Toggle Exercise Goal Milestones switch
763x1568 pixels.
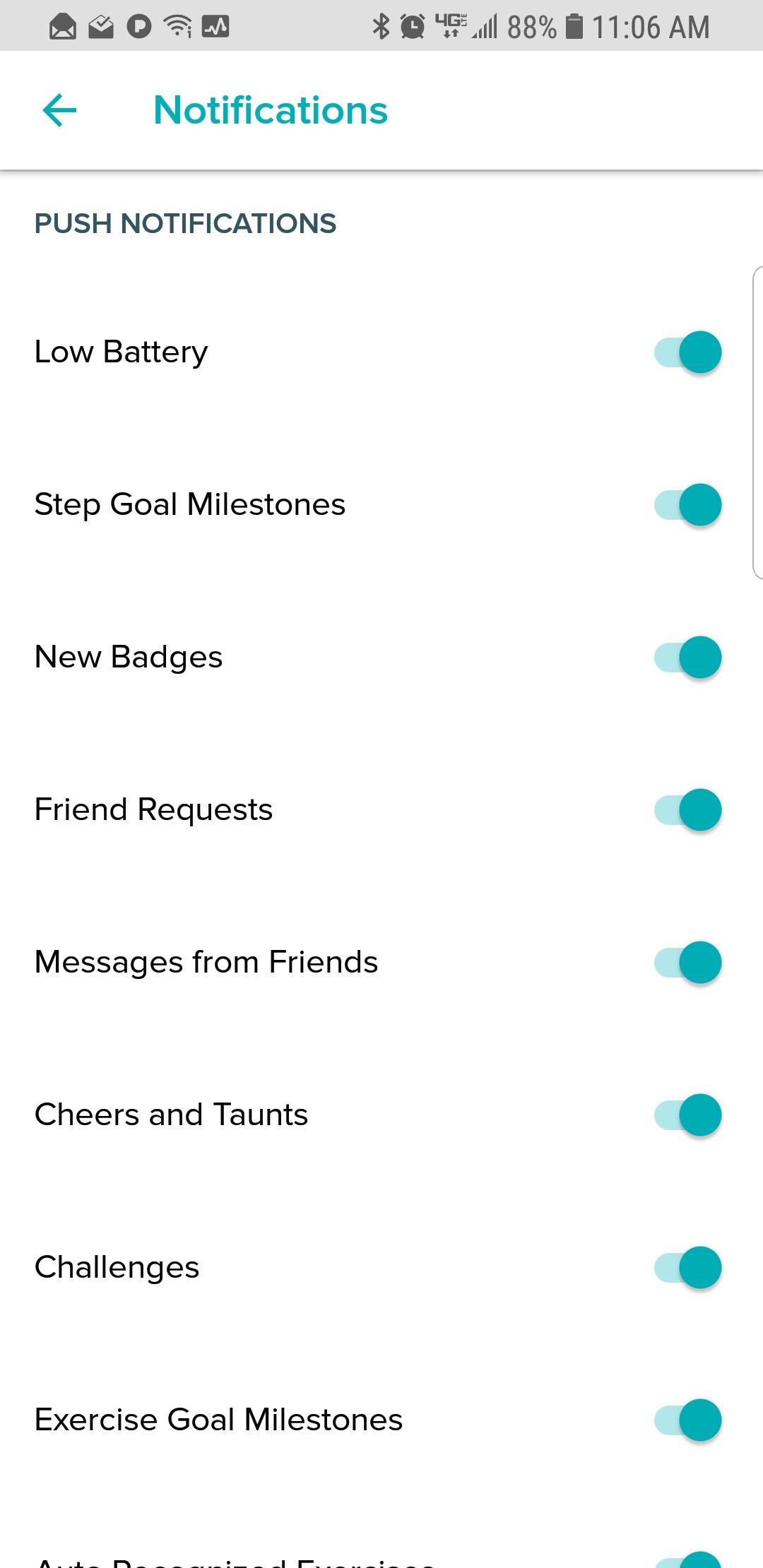687,1420
